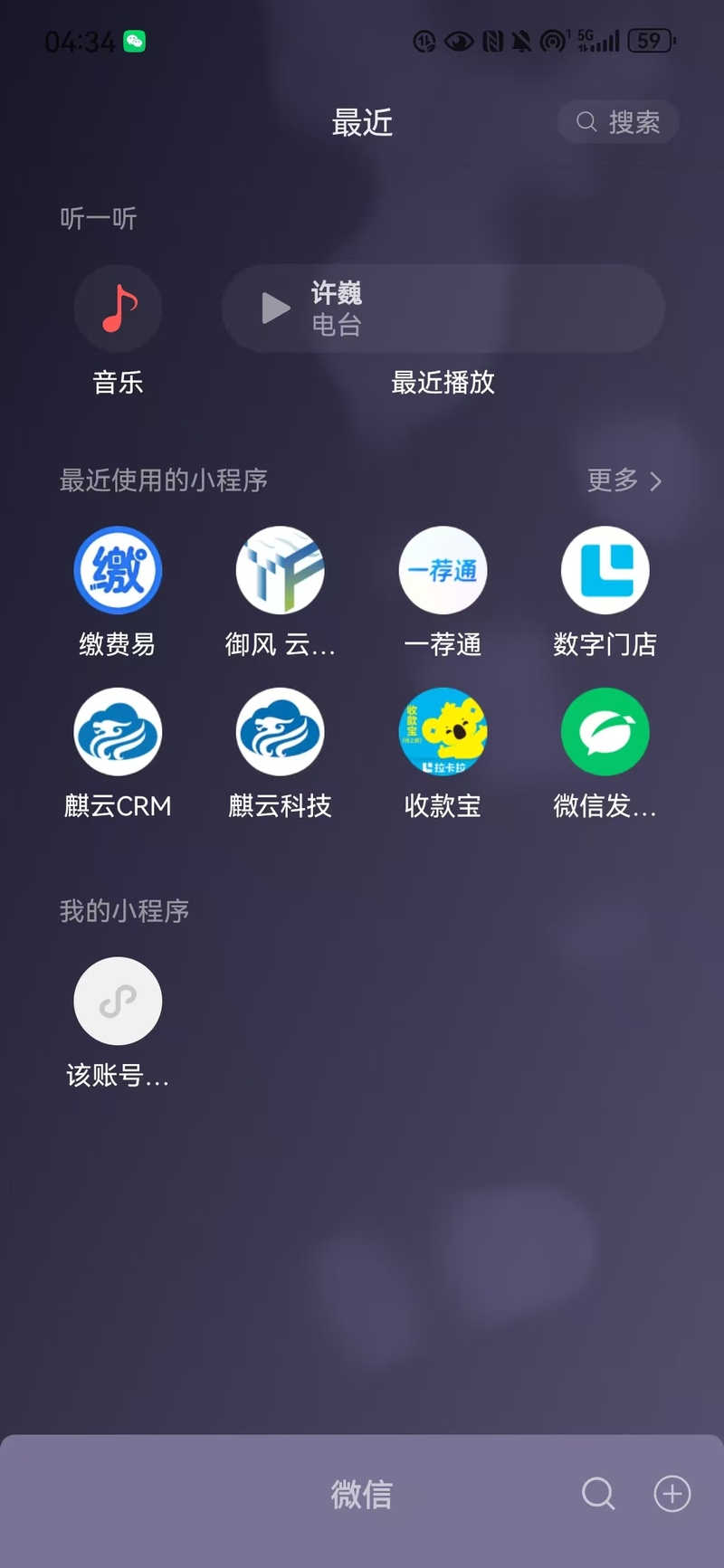Image resolution: width=724 pixels, height=1568 pixels.
Task: Open the 音乐 music shortcut
Action: 118,309
